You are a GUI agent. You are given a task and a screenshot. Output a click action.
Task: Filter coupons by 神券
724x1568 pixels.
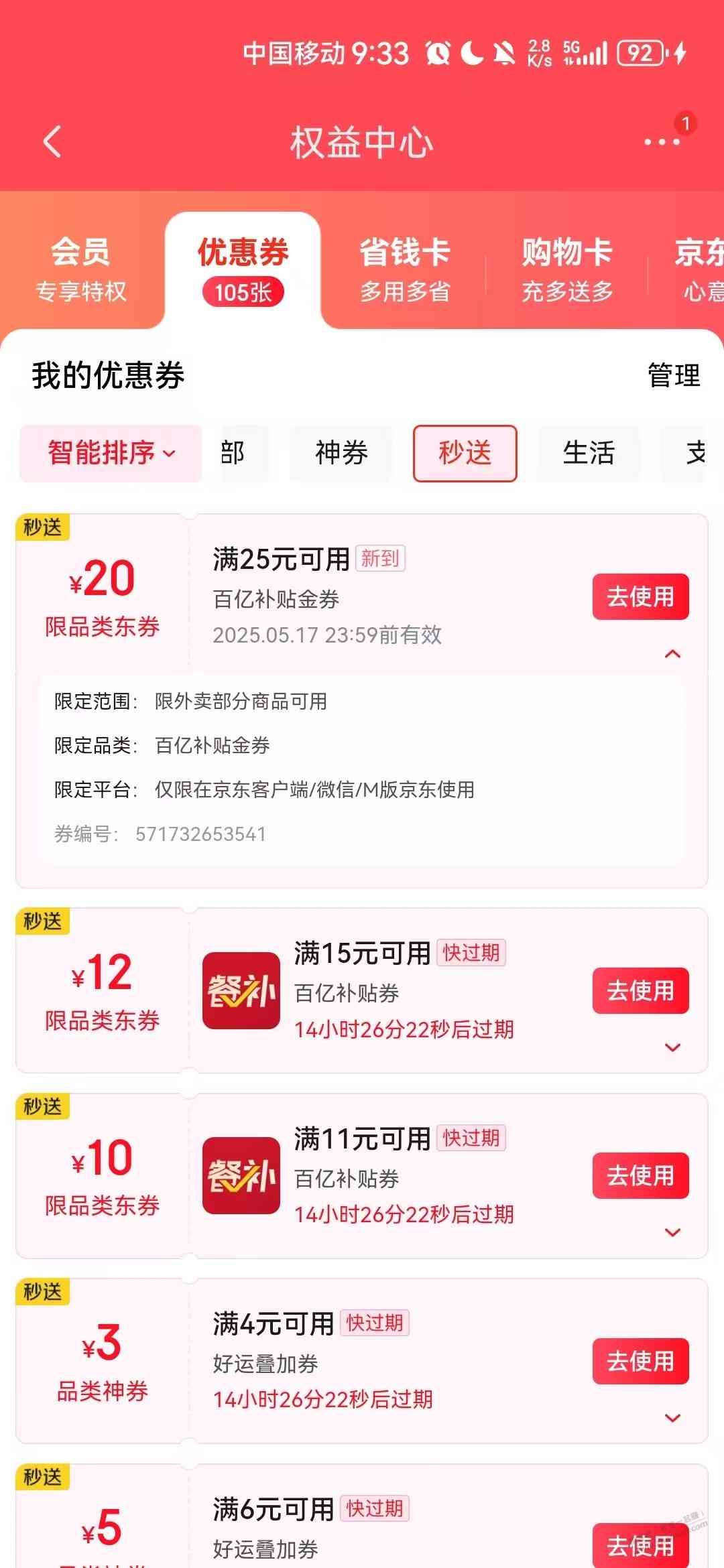(341, 454)
